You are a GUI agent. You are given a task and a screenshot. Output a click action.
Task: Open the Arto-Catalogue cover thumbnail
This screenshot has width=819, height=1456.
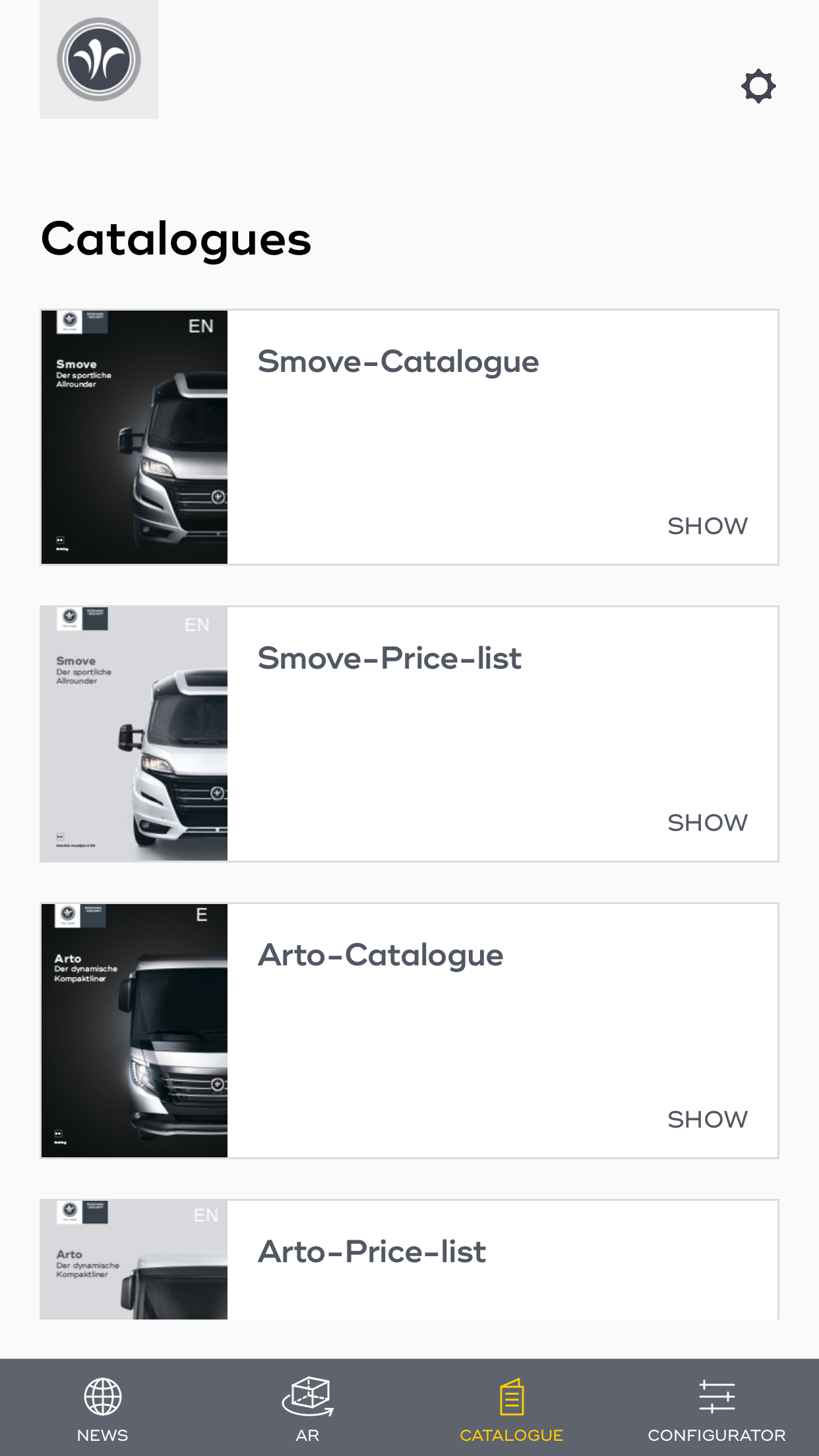(135, 1031)
